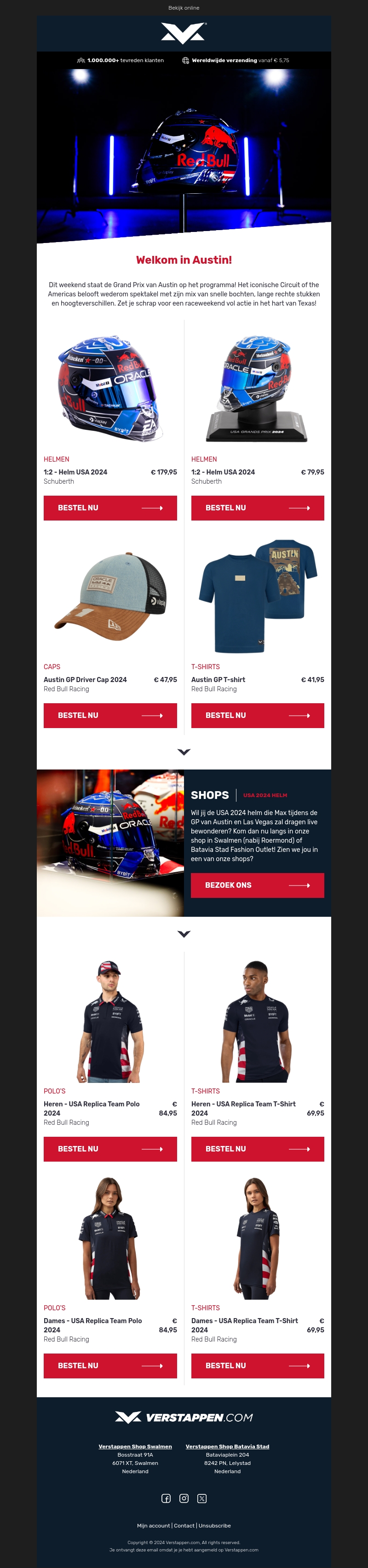This screenshot has width=368, height=1568.
Task: Open the Bekijk online link
Action: click(184, 8)
